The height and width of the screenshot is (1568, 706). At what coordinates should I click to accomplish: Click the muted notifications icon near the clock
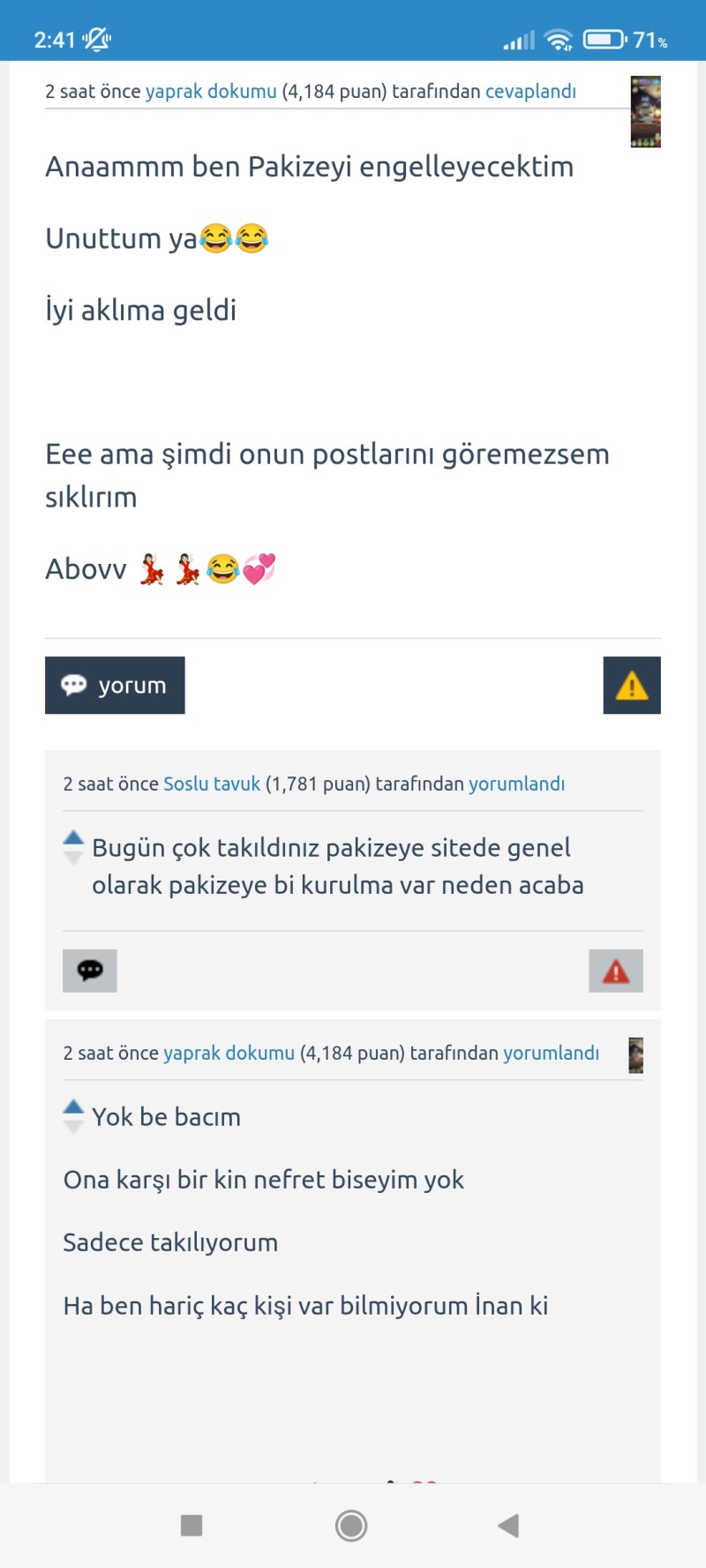pos(97,39)
